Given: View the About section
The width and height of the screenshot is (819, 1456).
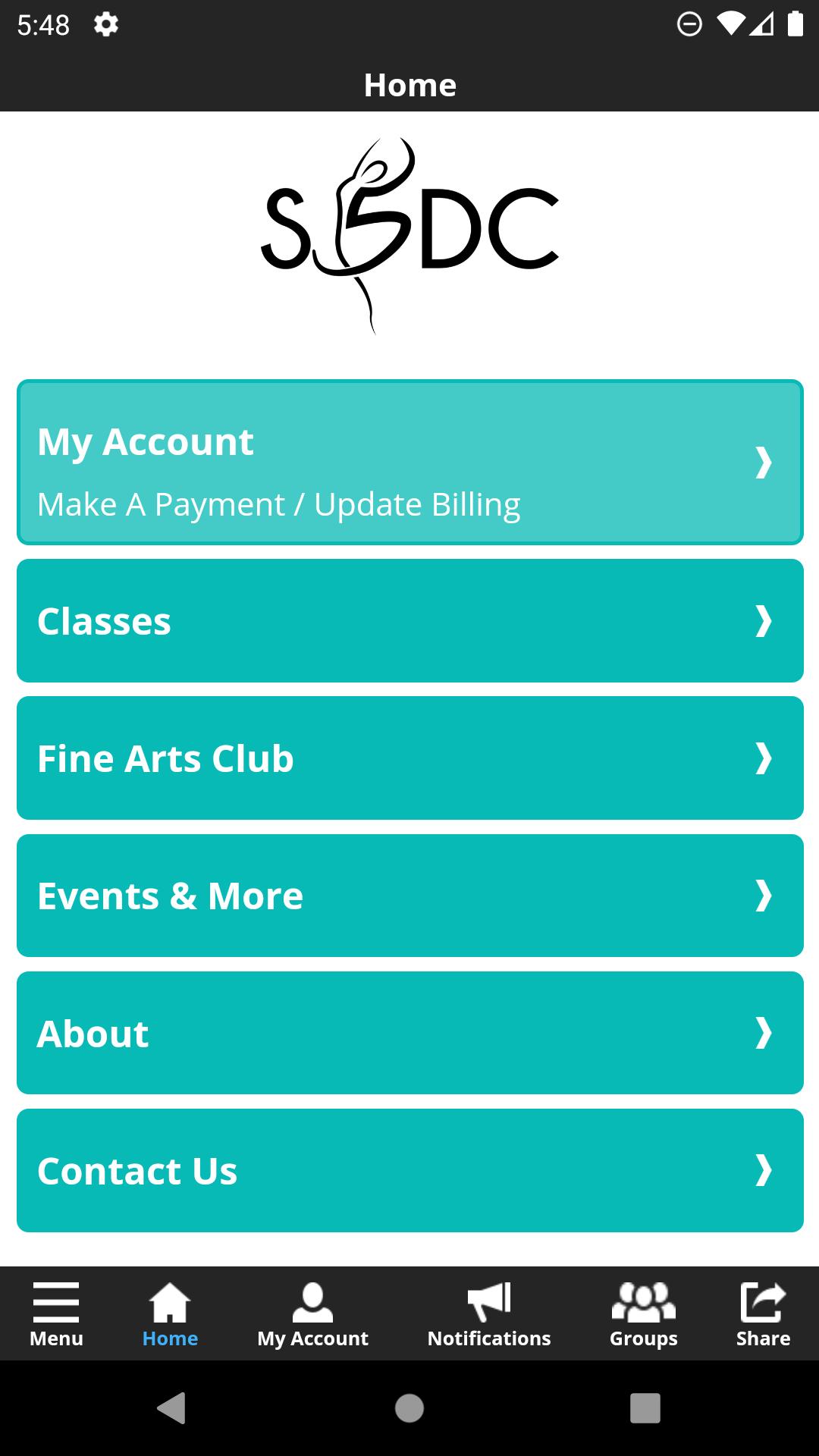Looking at the screenshot, I should 409,1033.
